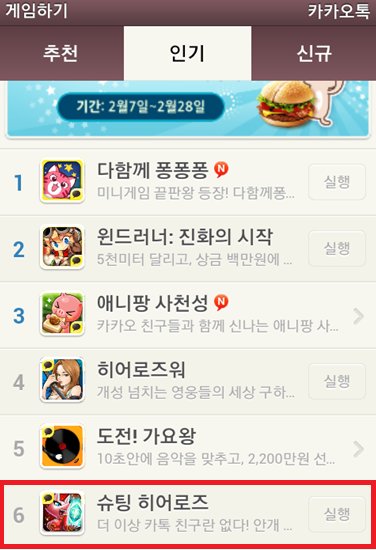
Task: Open the 애니팡 사천성 game row
Action: [x=188, y=315]
